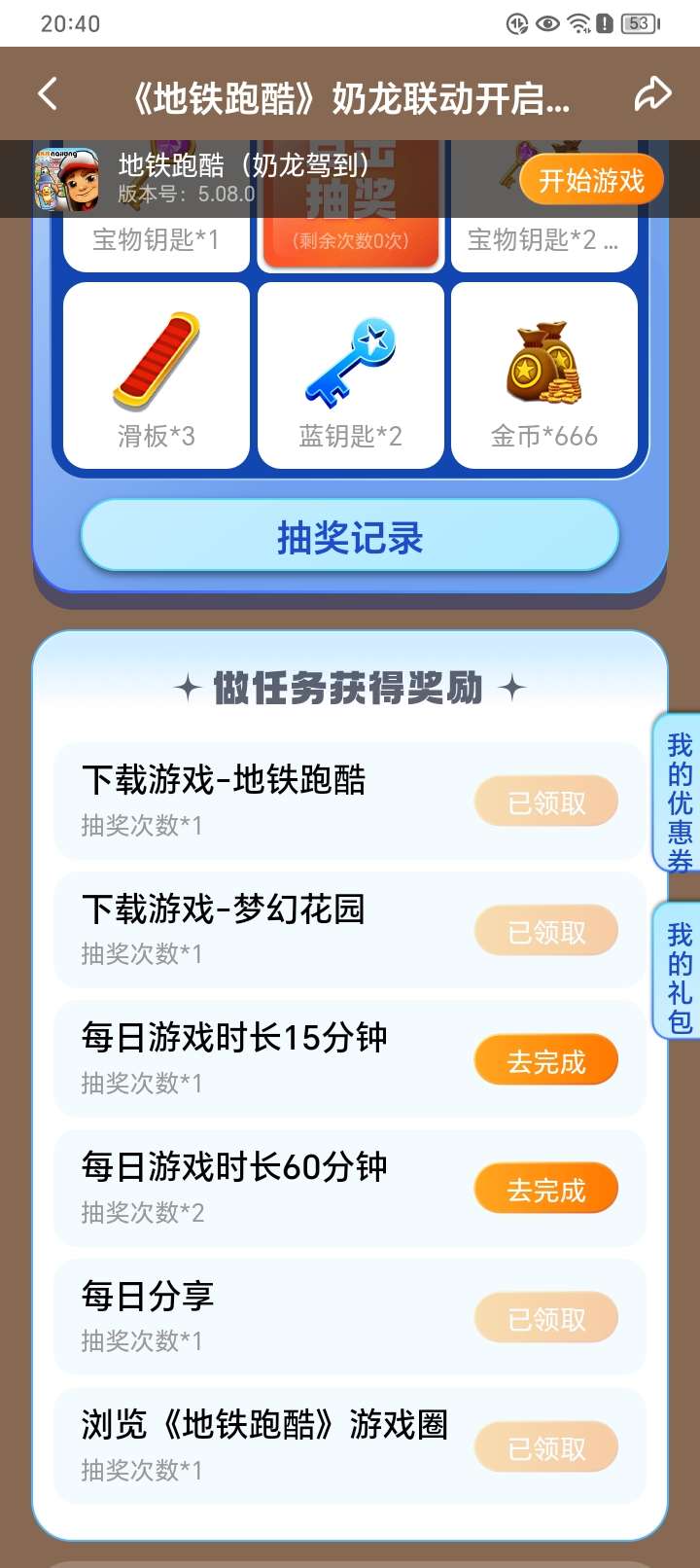Go back using the top-left arrow

tap(48, 95)
